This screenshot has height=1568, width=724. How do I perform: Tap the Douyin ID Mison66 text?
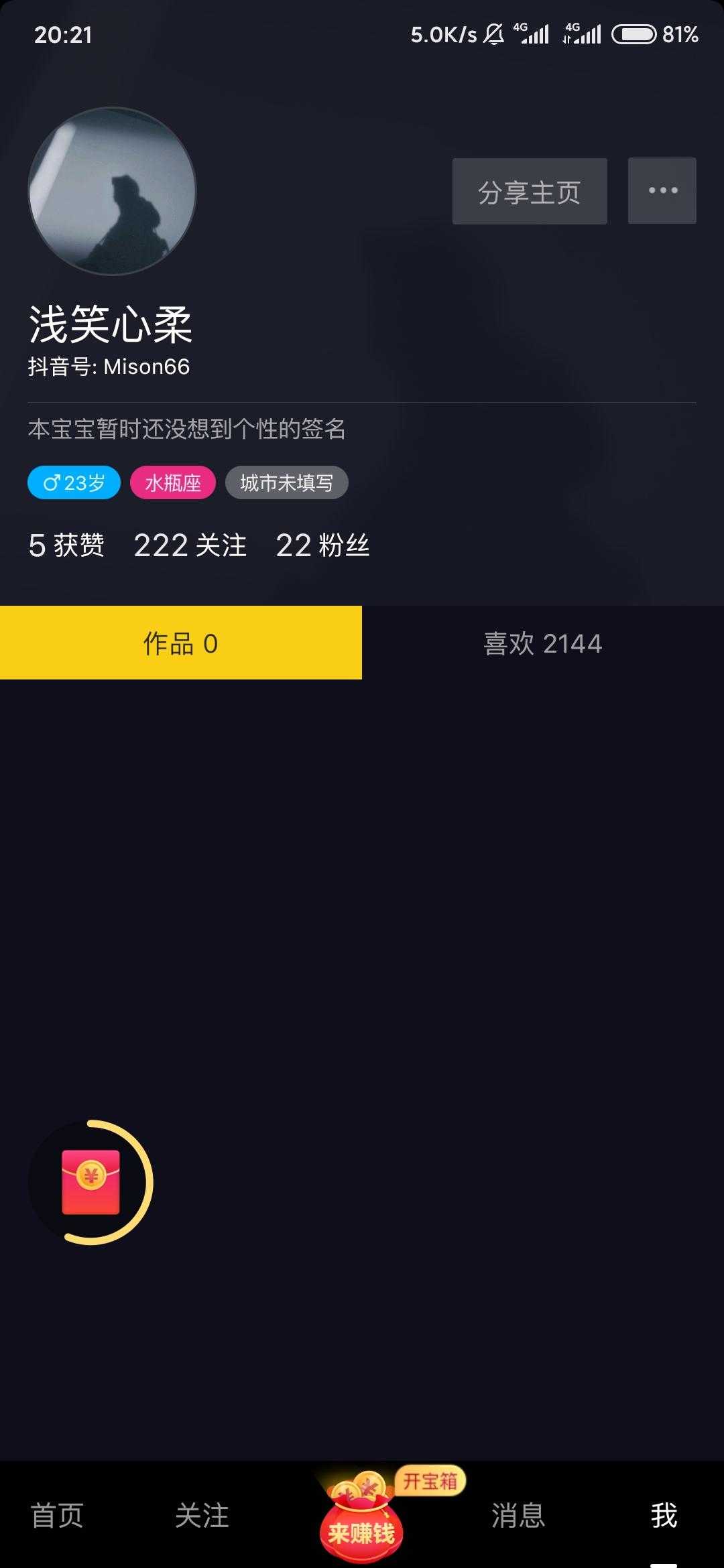coord(111,367)
